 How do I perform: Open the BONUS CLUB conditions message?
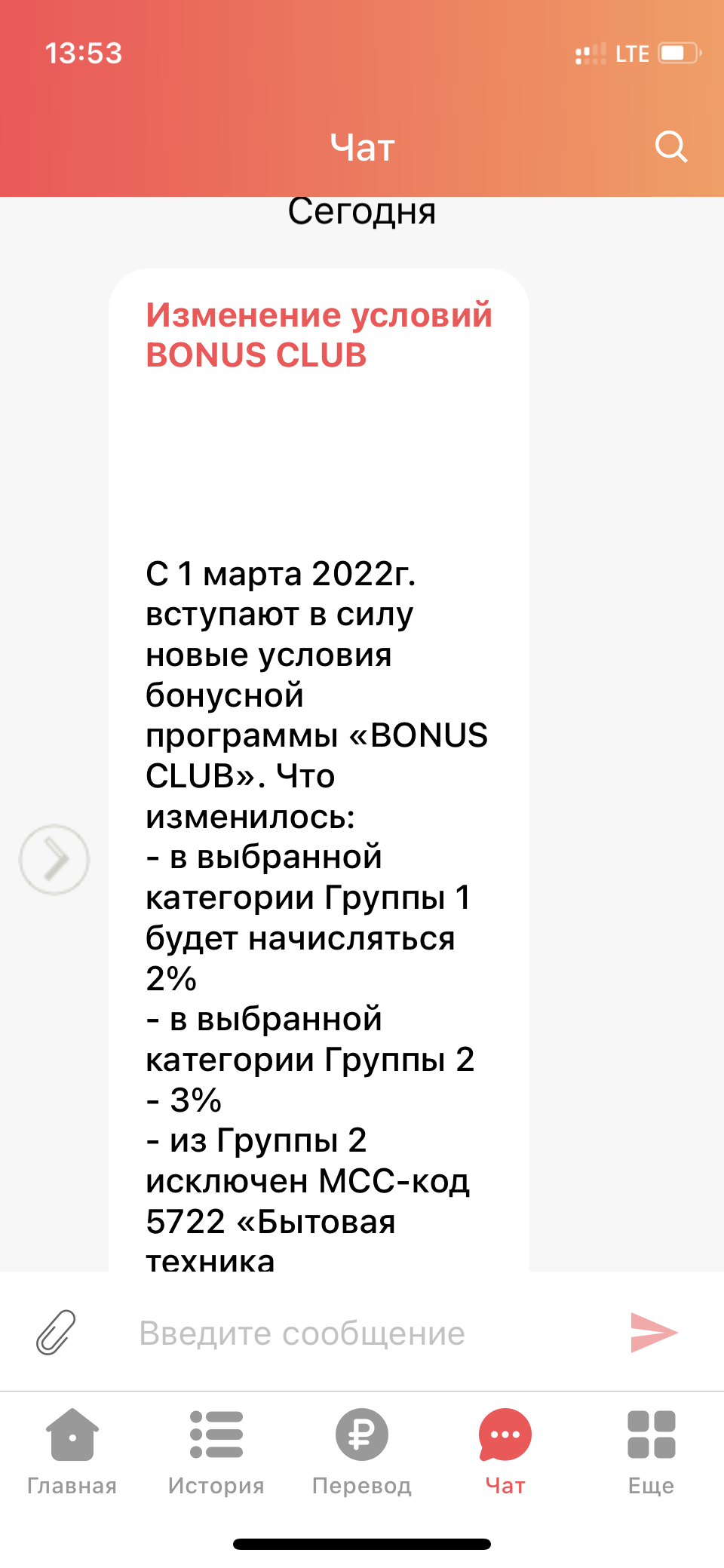coord(319,770)
